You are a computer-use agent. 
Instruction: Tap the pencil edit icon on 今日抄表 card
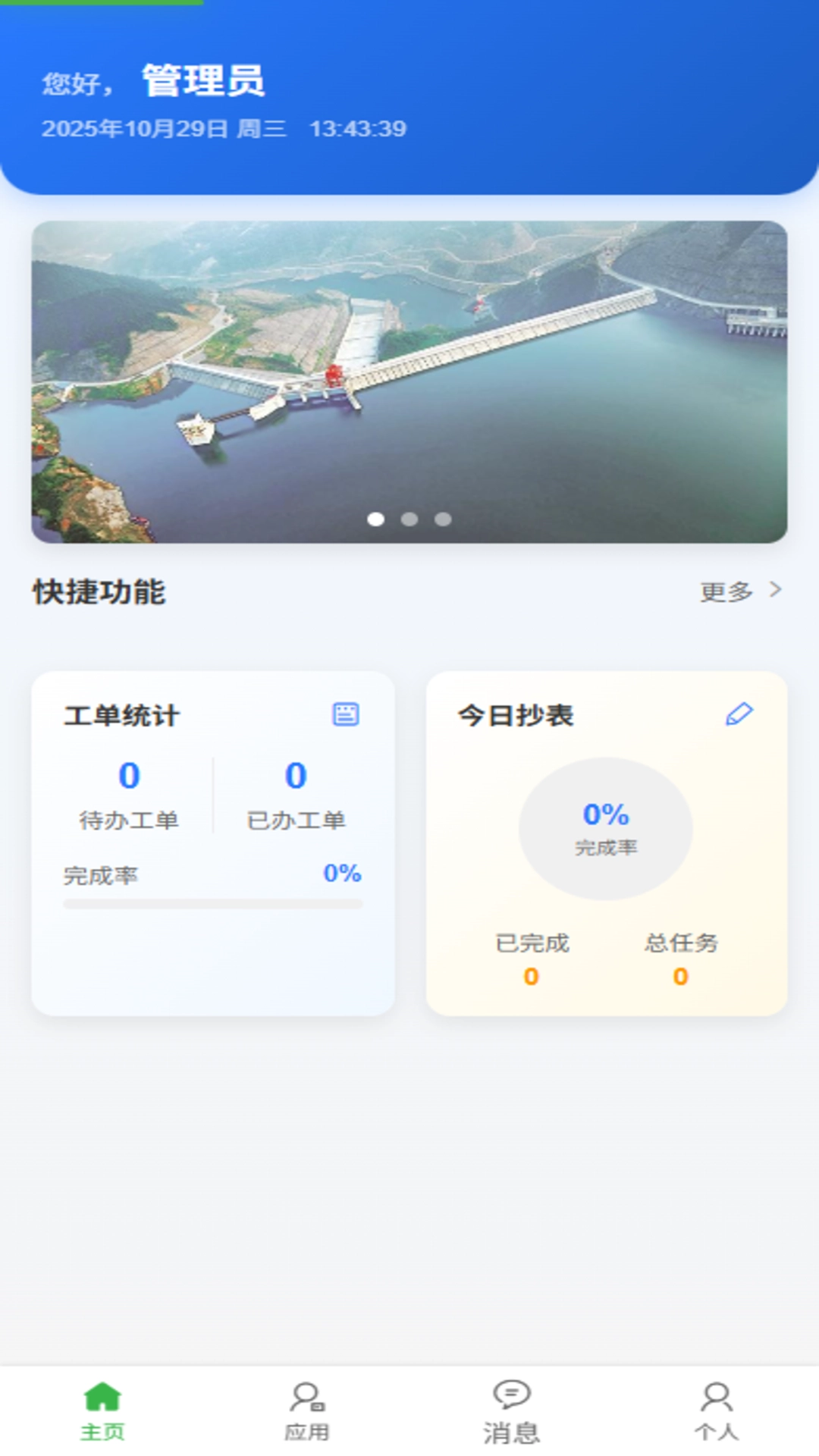(x=740, y=714)
